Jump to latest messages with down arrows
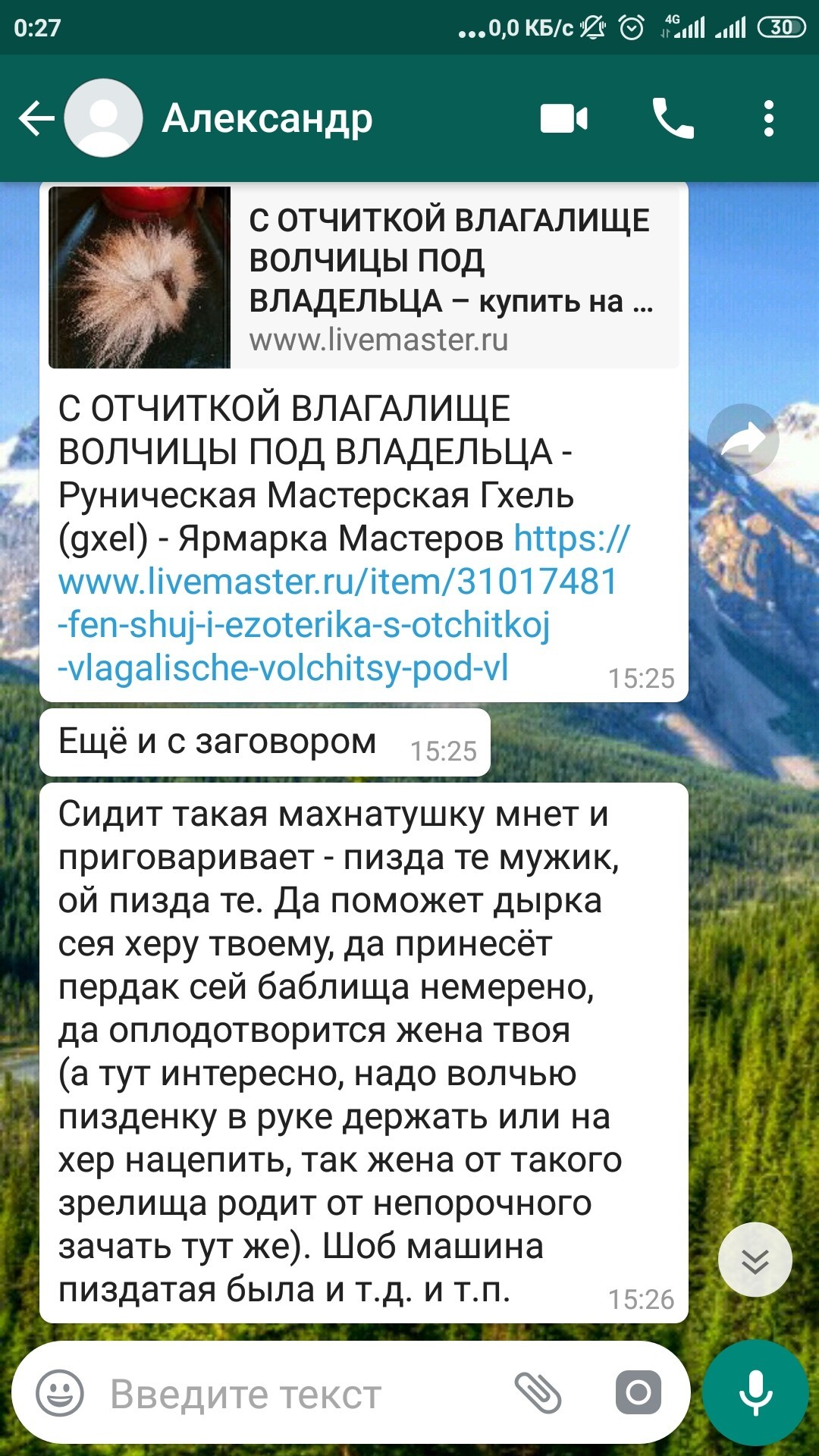 (x=755, y=1260)
